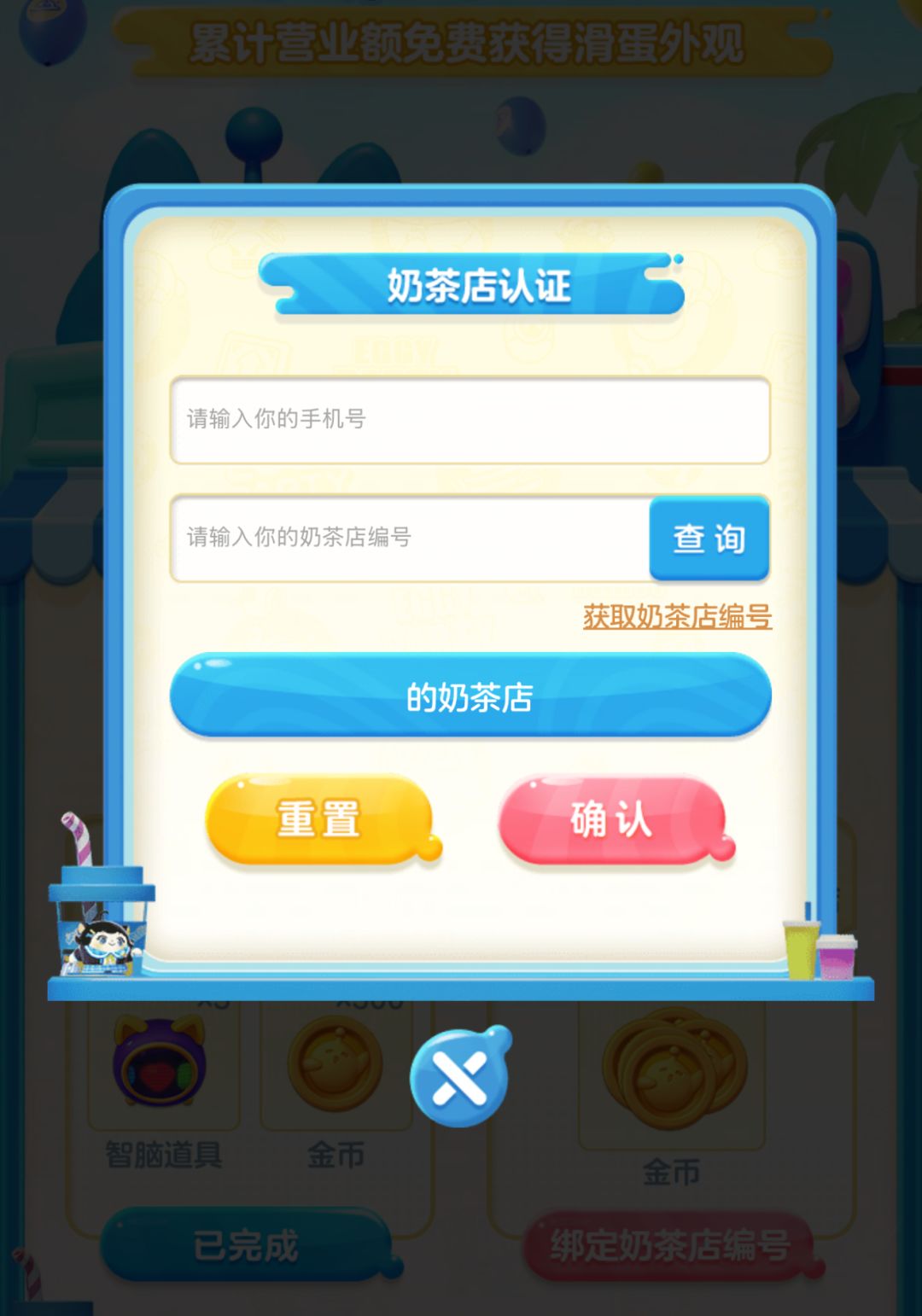The image size is (922, 1316).
Task: Open the 获取奶茶店编号 link
Action: pyautogui.click(x=677, y=616)
